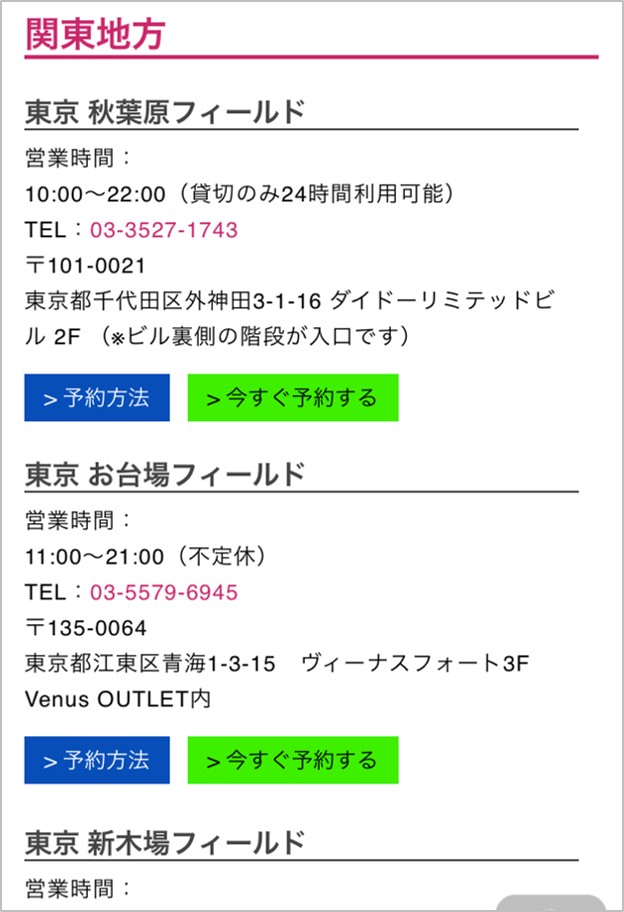Select 今すぐ予約する for お台場フィールド

292,760
